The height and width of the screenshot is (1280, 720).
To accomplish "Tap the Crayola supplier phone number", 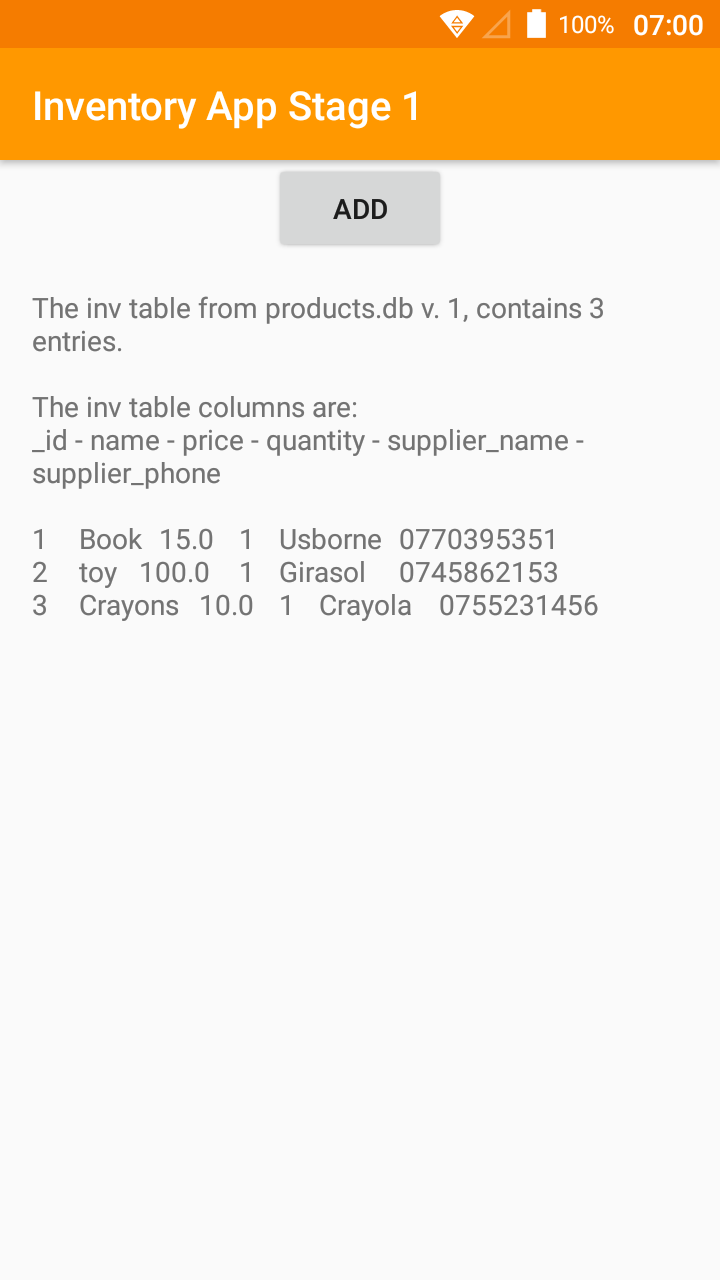I will 517,605.
